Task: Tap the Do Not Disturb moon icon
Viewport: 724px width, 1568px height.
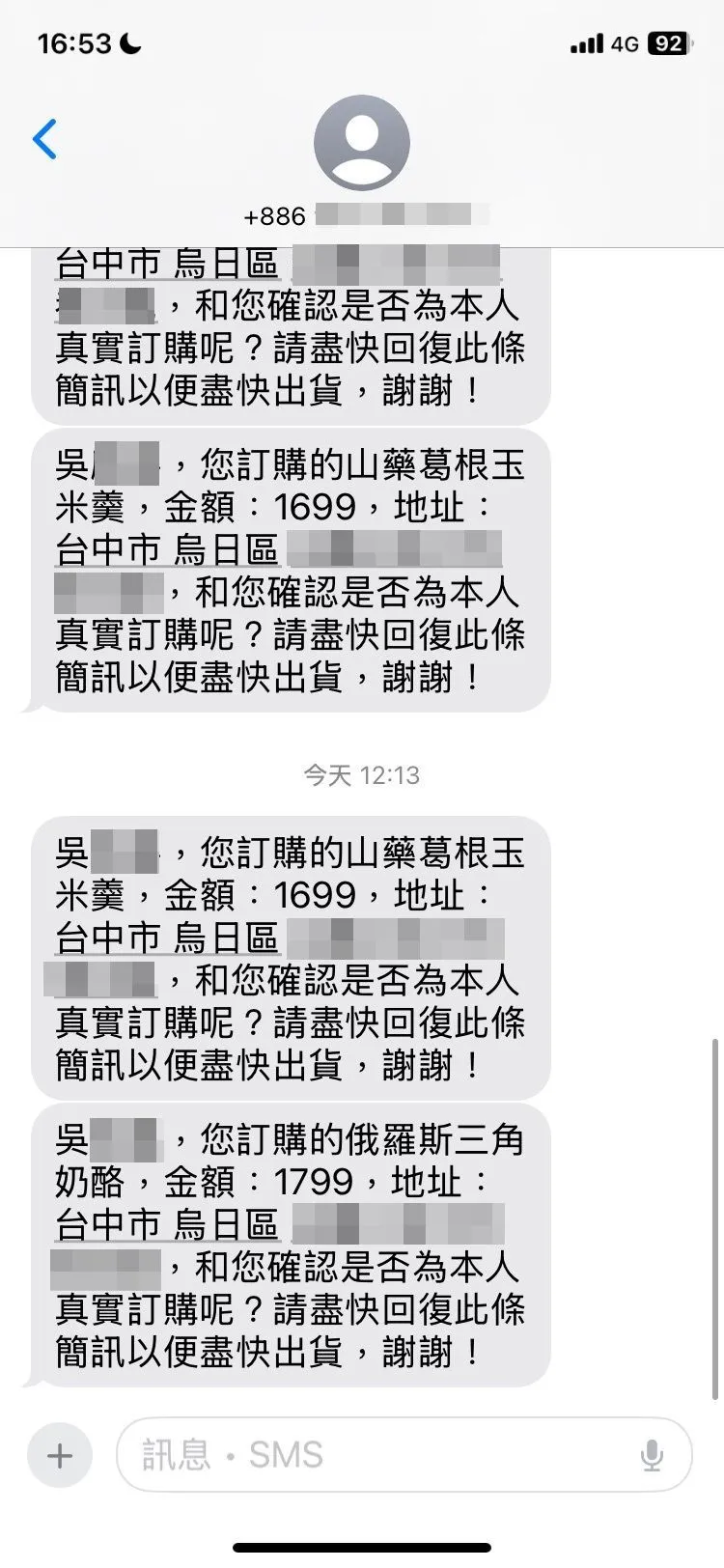Action: coord(129,42)
